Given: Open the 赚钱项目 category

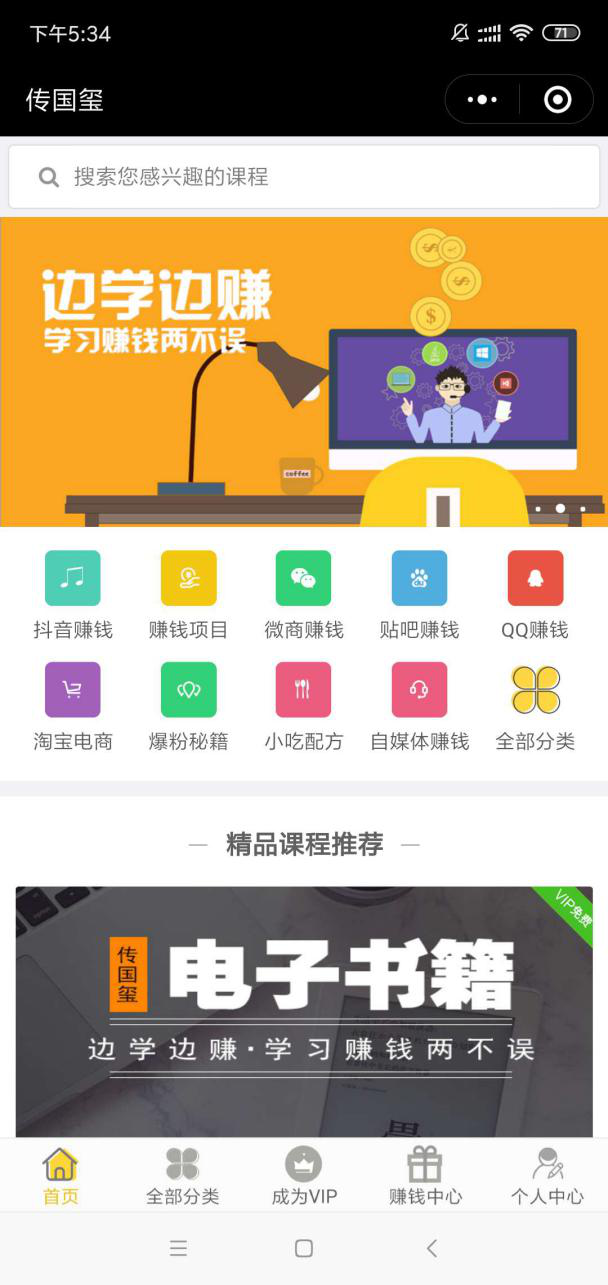Looking at the screenshot, I should point(189,595).
